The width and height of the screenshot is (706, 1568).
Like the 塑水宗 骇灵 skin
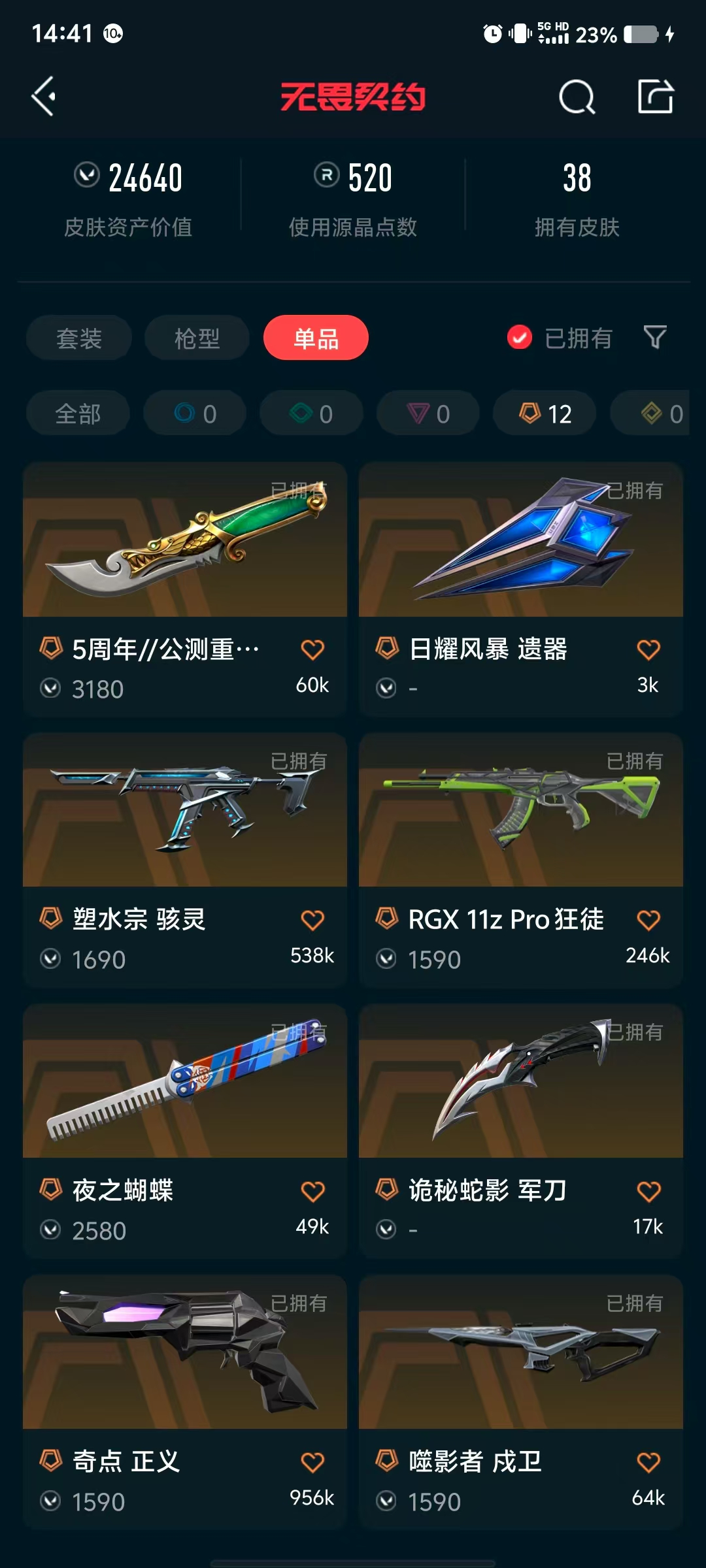click(x=312, y=920)
